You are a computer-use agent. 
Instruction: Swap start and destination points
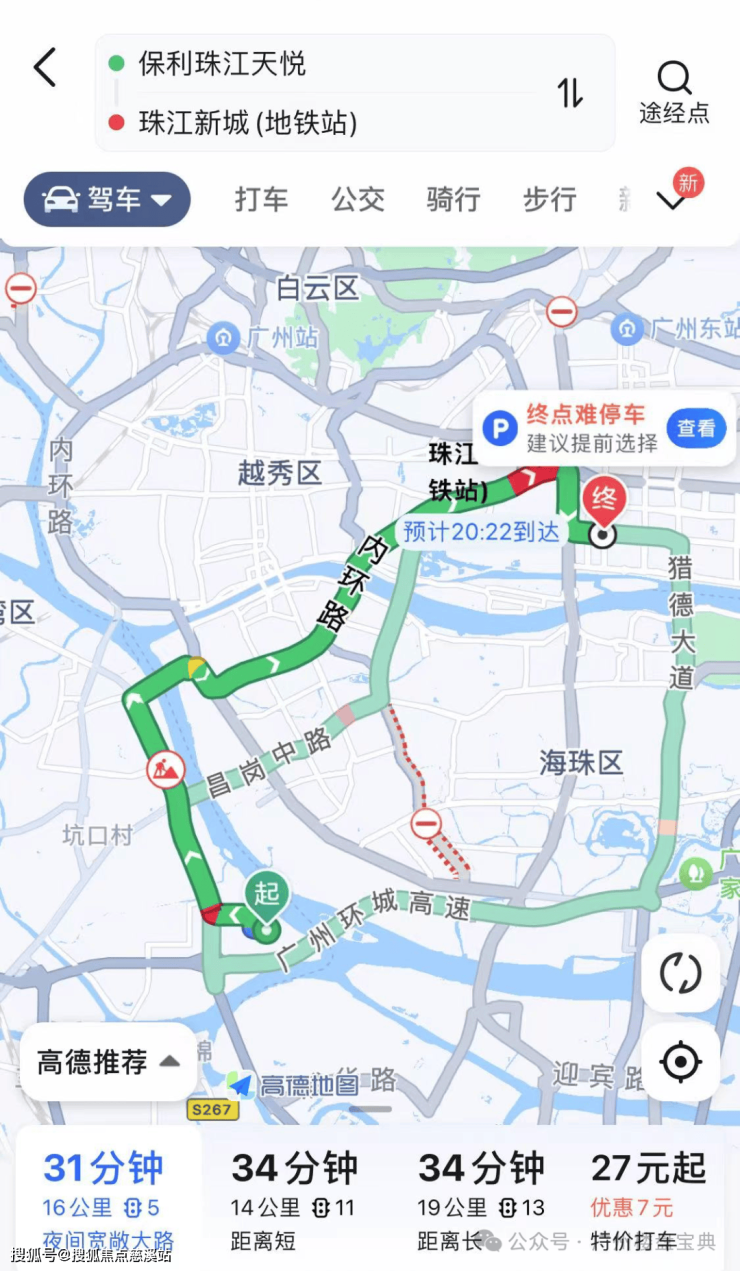click(570, 93)
